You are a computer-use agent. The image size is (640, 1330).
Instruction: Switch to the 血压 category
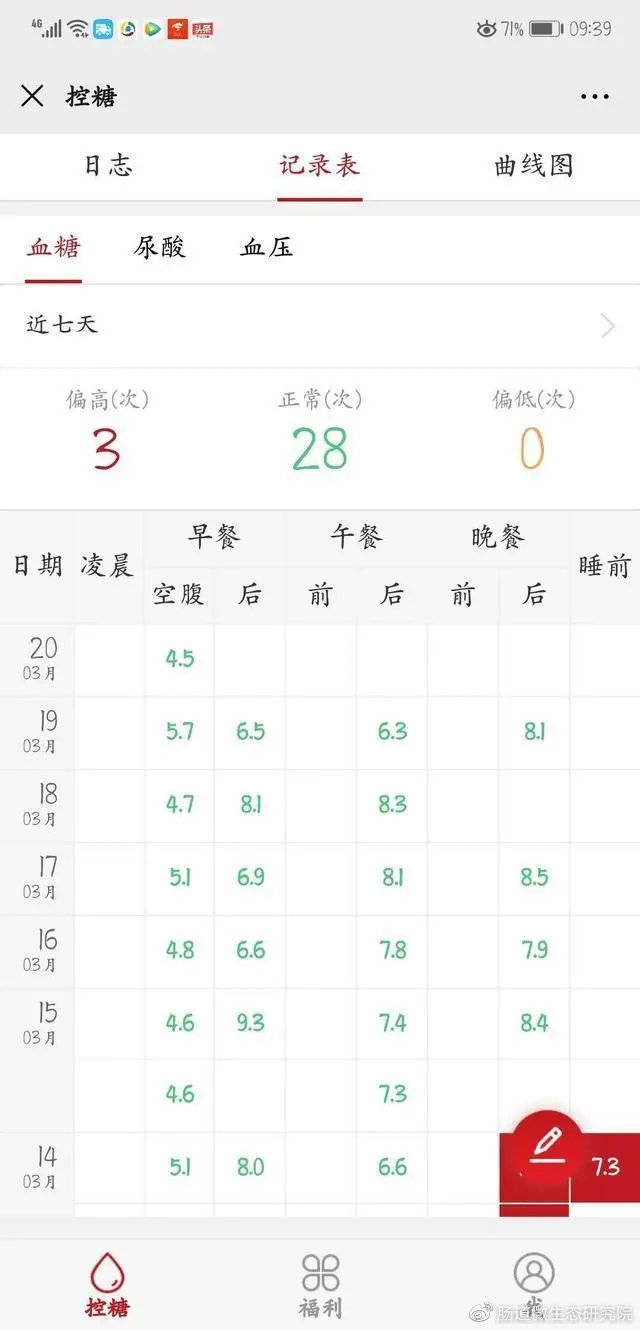(267, 247)
